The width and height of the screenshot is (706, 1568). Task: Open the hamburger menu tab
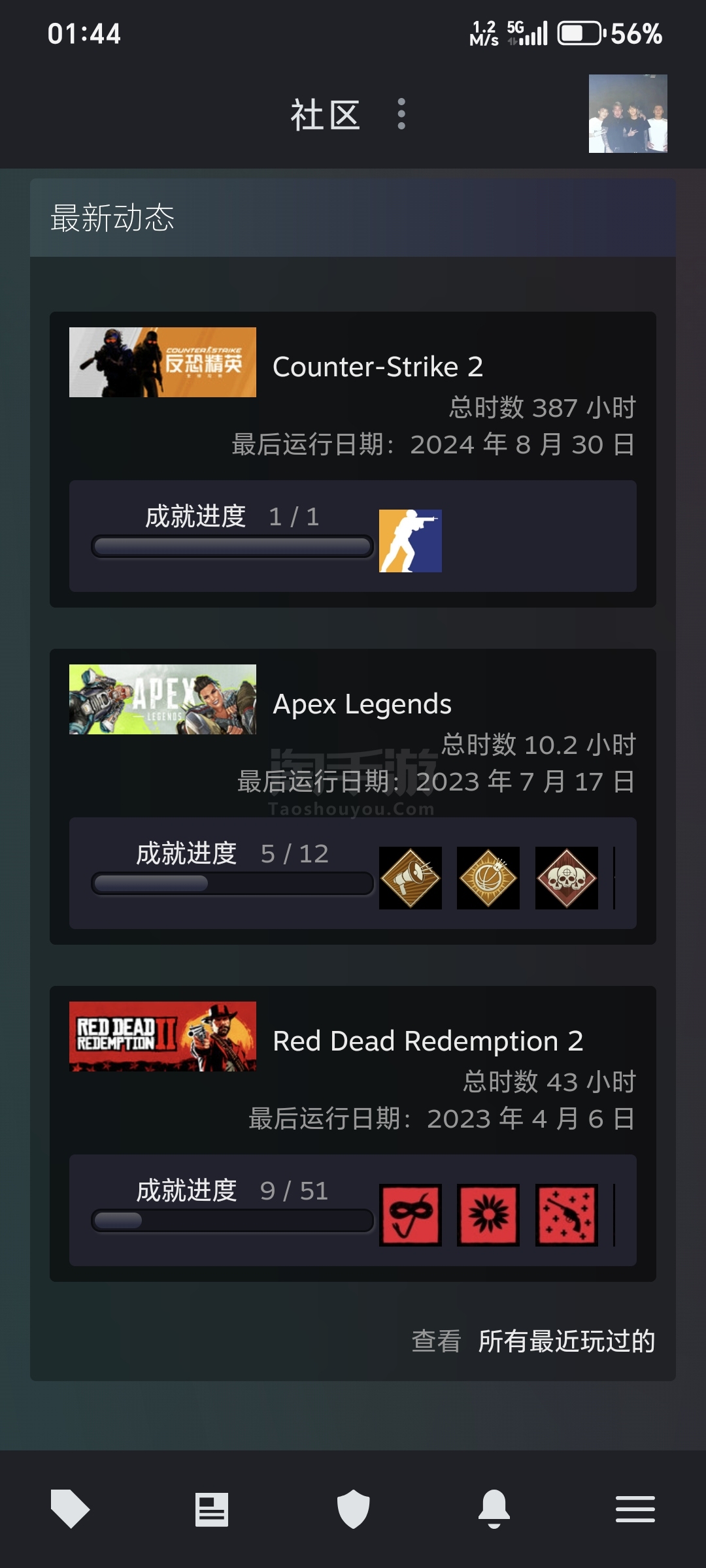tap(635, 1509)
